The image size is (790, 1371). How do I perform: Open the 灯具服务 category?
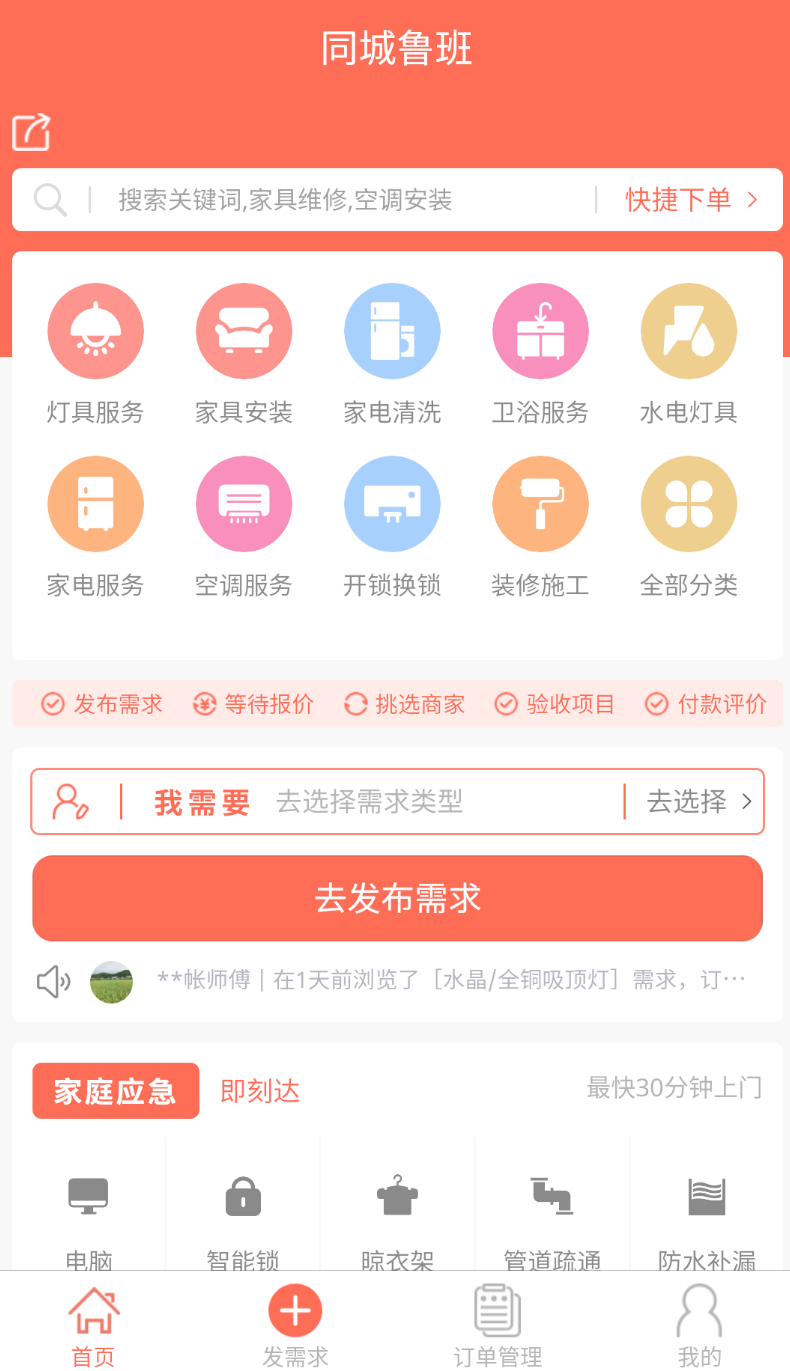click(x=96, y=355)
